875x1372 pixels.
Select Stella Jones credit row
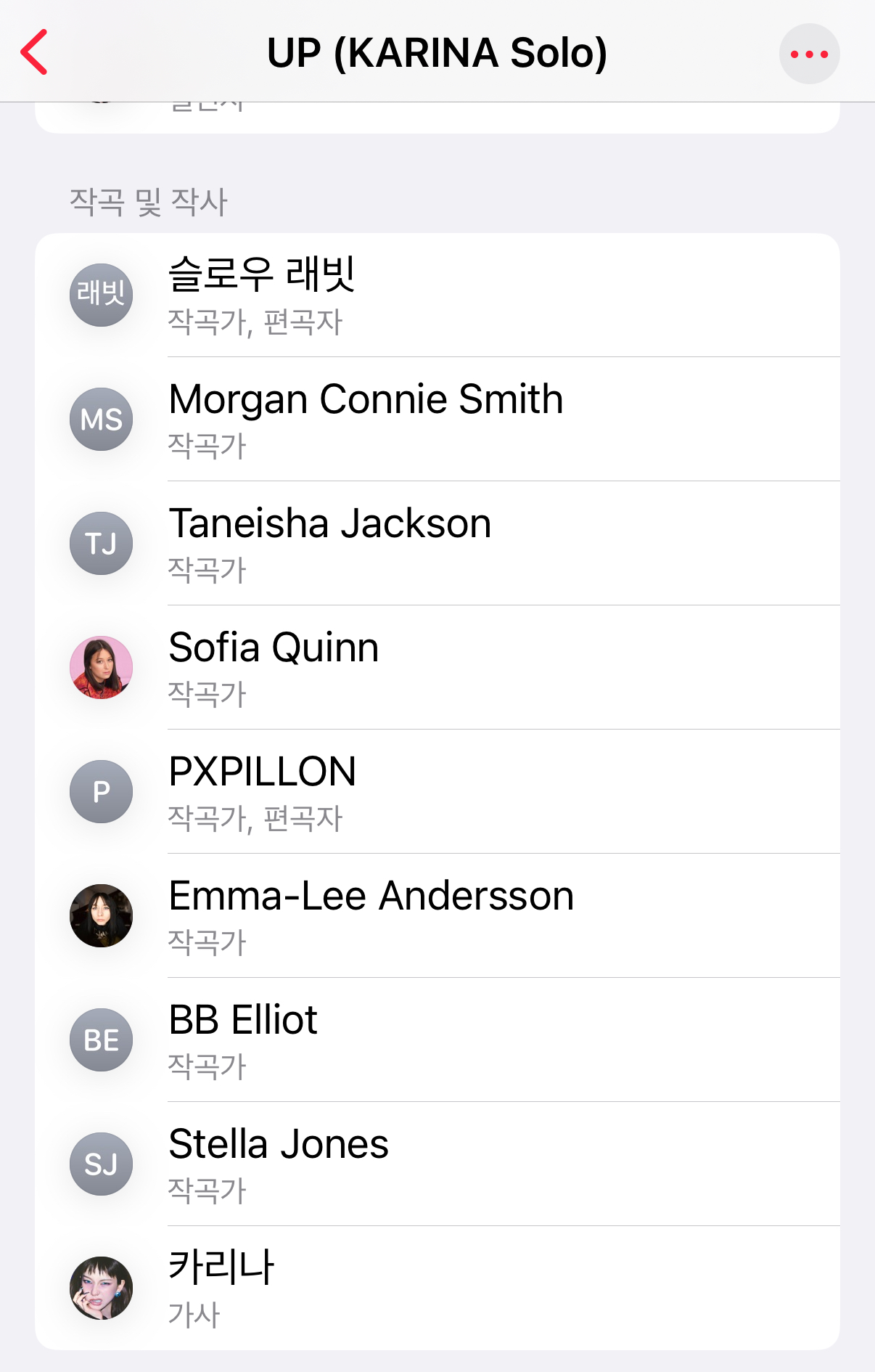coord(437,1164)
